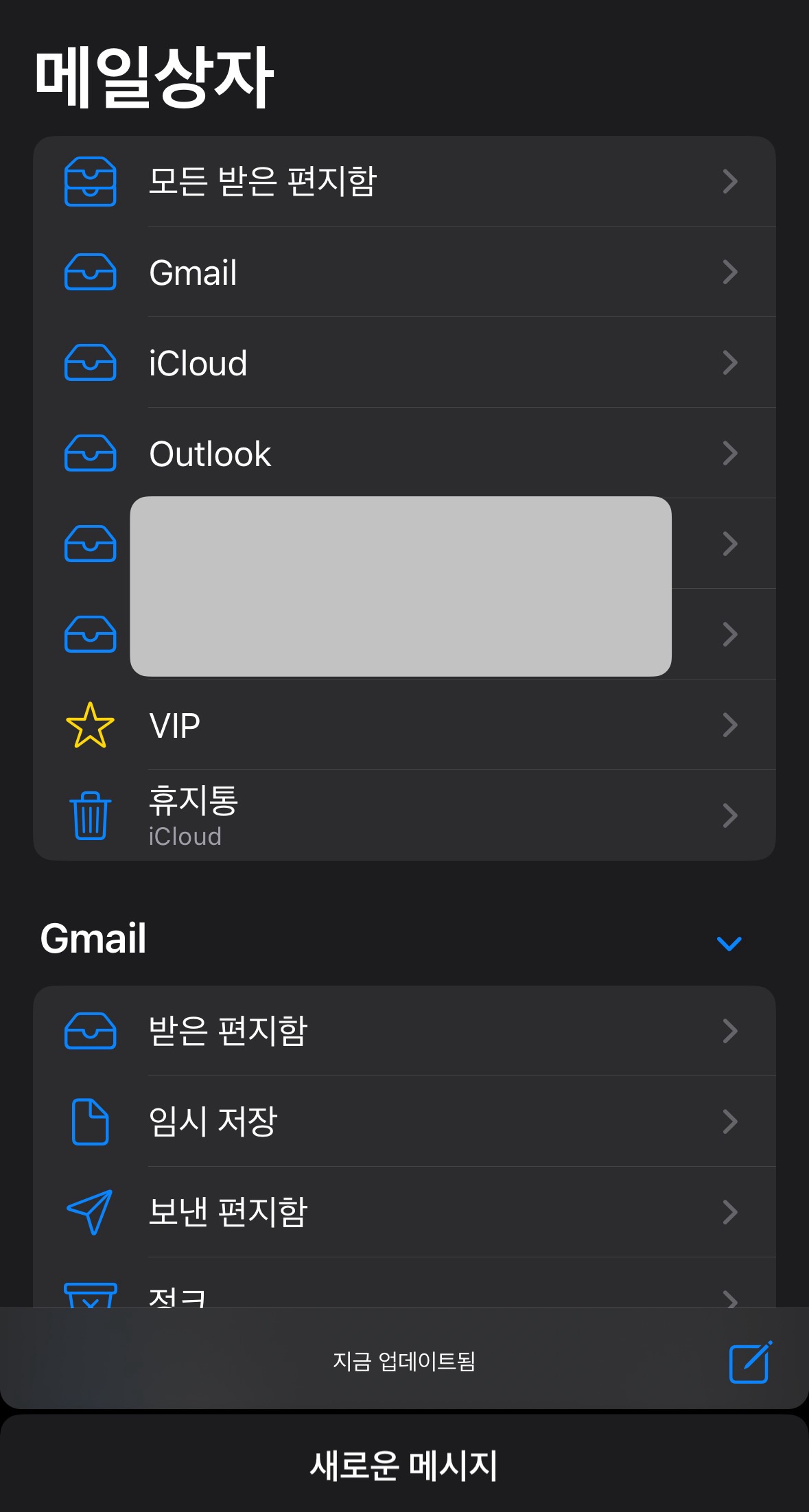The image size is (809, 1512).
Task: Open the 모든 받은 편지함 mailbox
Action: pos(403,181)
